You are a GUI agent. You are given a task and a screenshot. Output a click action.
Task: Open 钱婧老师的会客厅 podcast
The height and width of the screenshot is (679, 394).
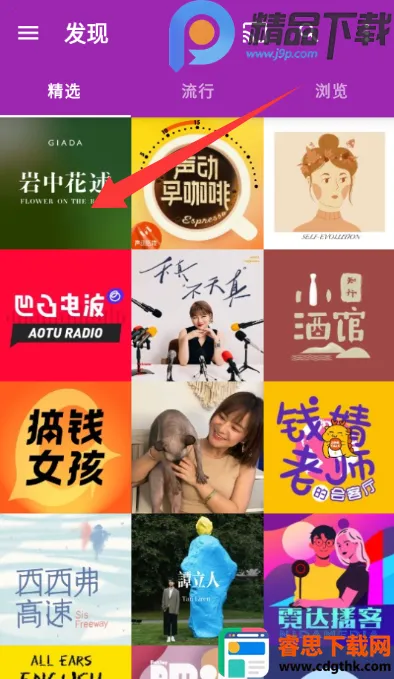pos(329,447)
